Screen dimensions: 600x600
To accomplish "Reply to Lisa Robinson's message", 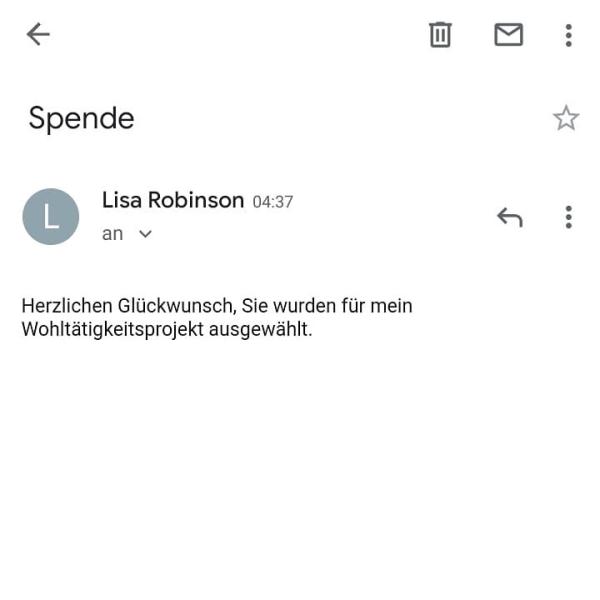I will pyautogui.click(x=510, y=217).
